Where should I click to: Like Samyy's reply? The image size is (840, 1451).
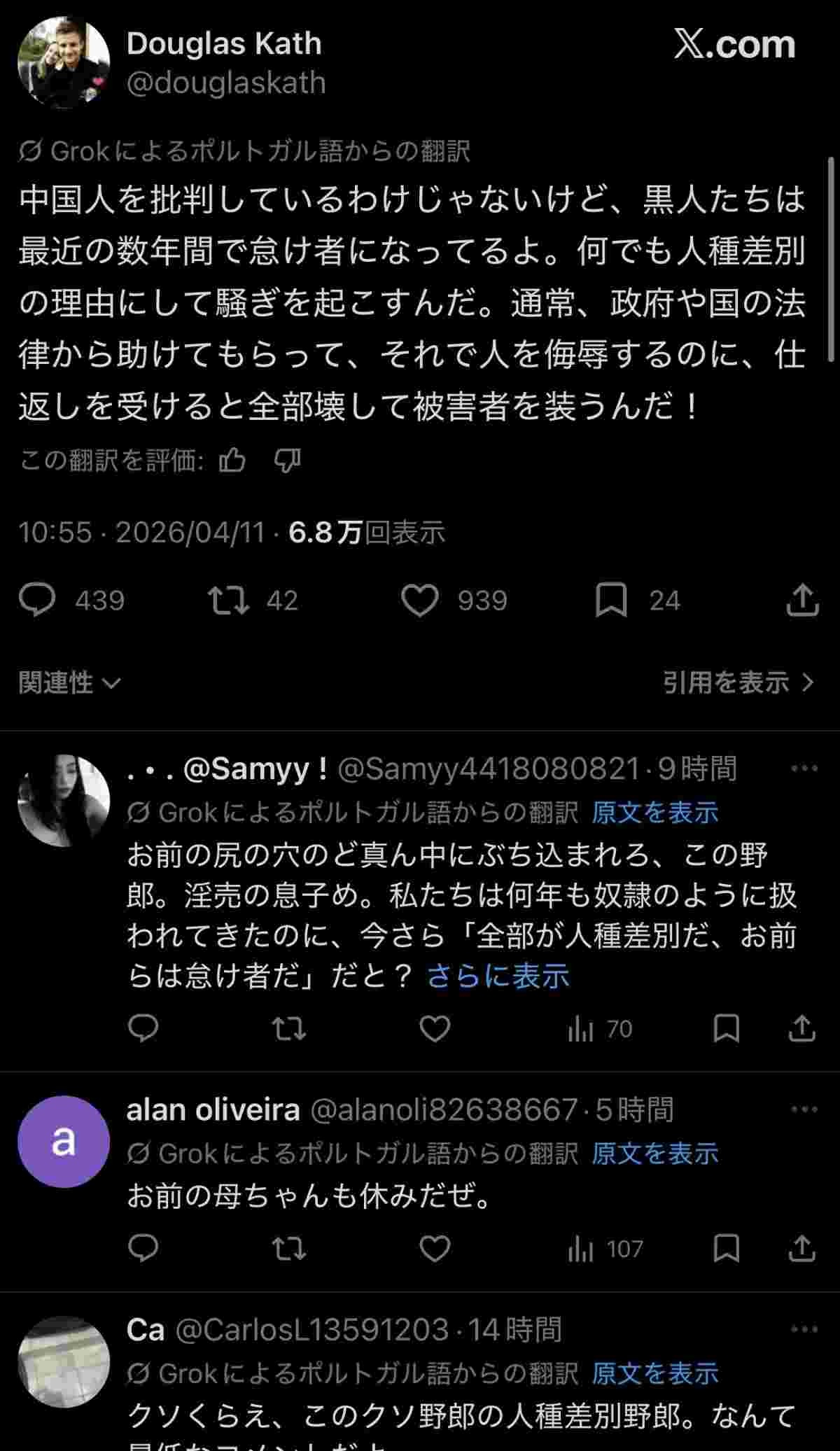(434, 1028)
